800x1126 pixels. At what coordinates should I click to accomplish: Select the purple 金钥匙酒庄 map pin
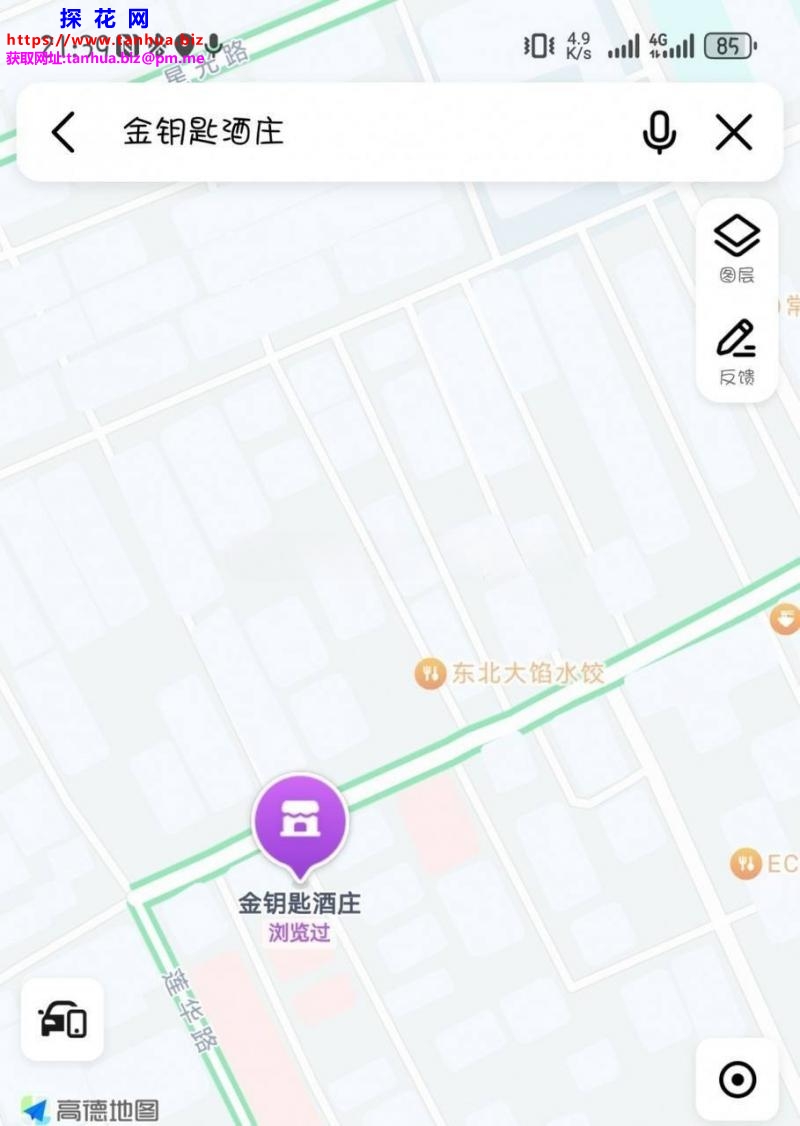299,822
